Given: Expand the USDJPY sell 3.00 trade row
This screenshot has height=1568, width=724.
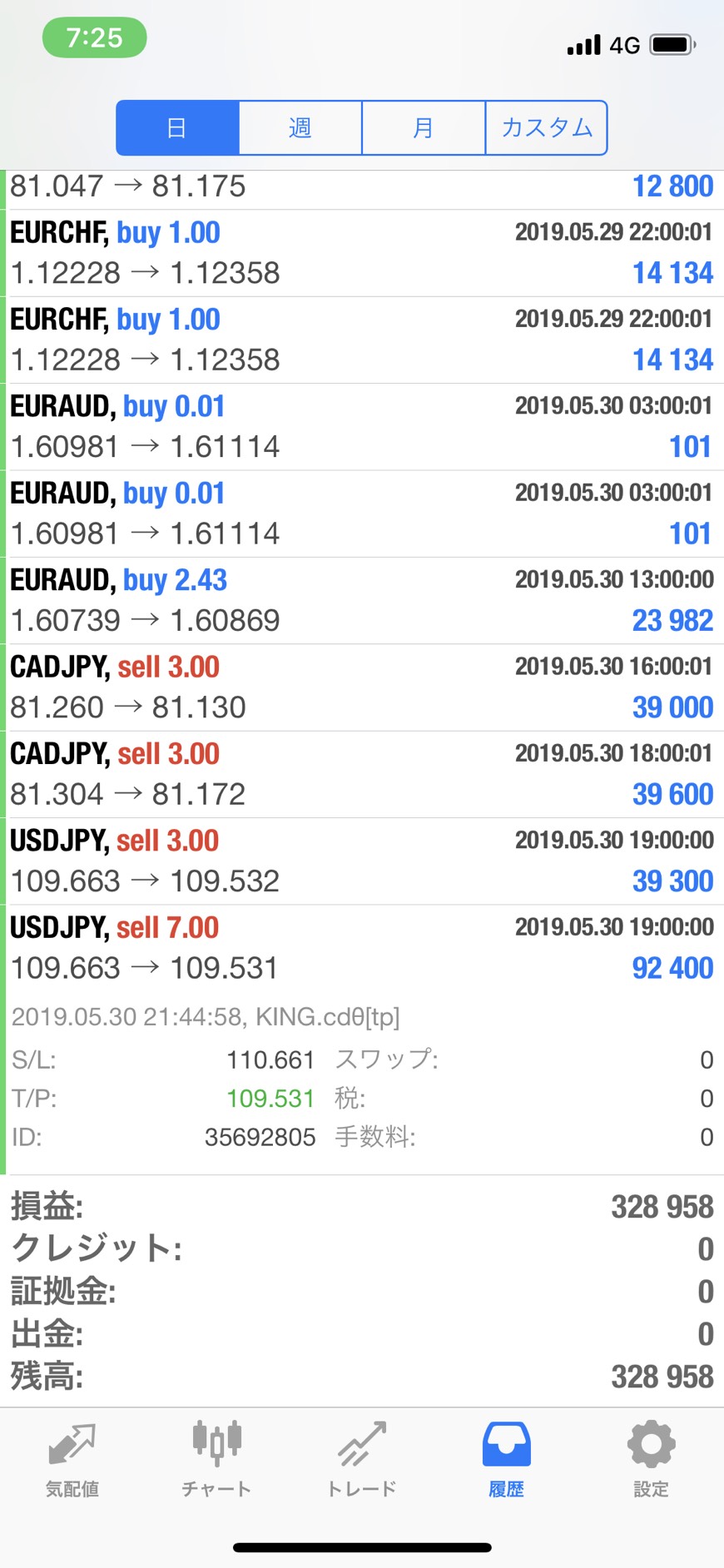Looking at the screenshot, I should (x=364, y=861).
